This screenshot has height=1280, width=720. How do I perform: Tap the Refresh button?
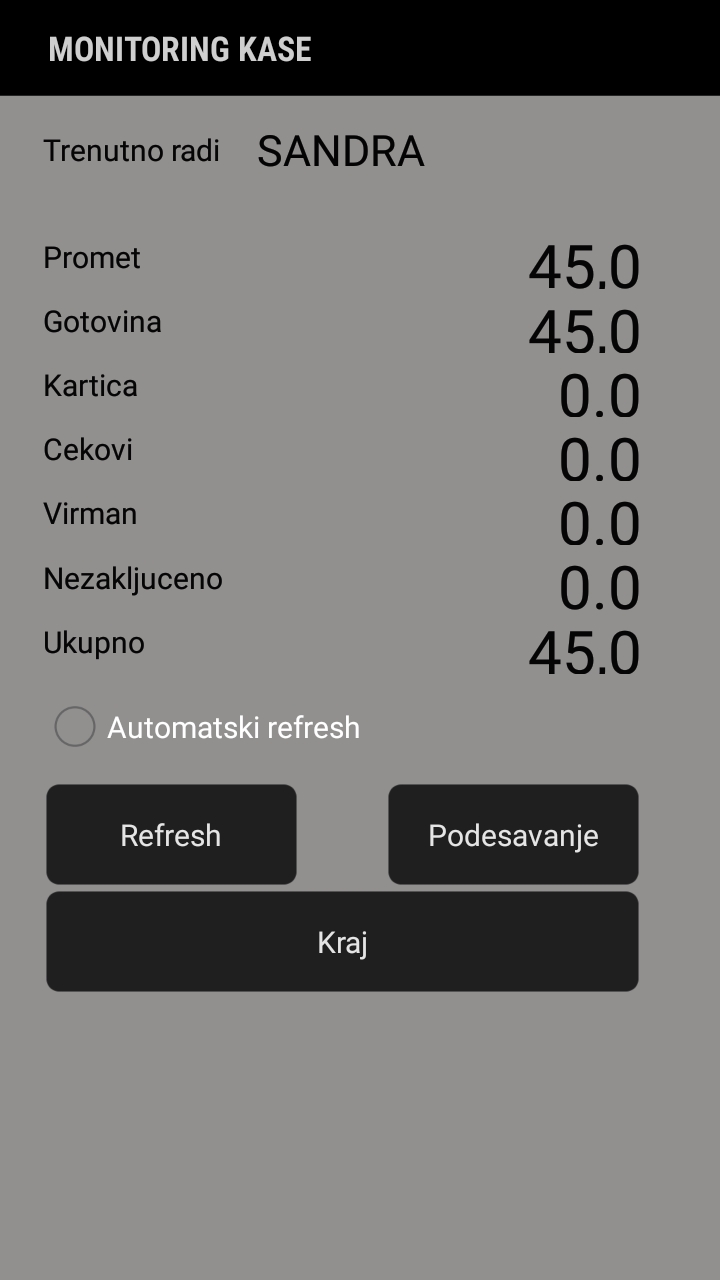171,835
